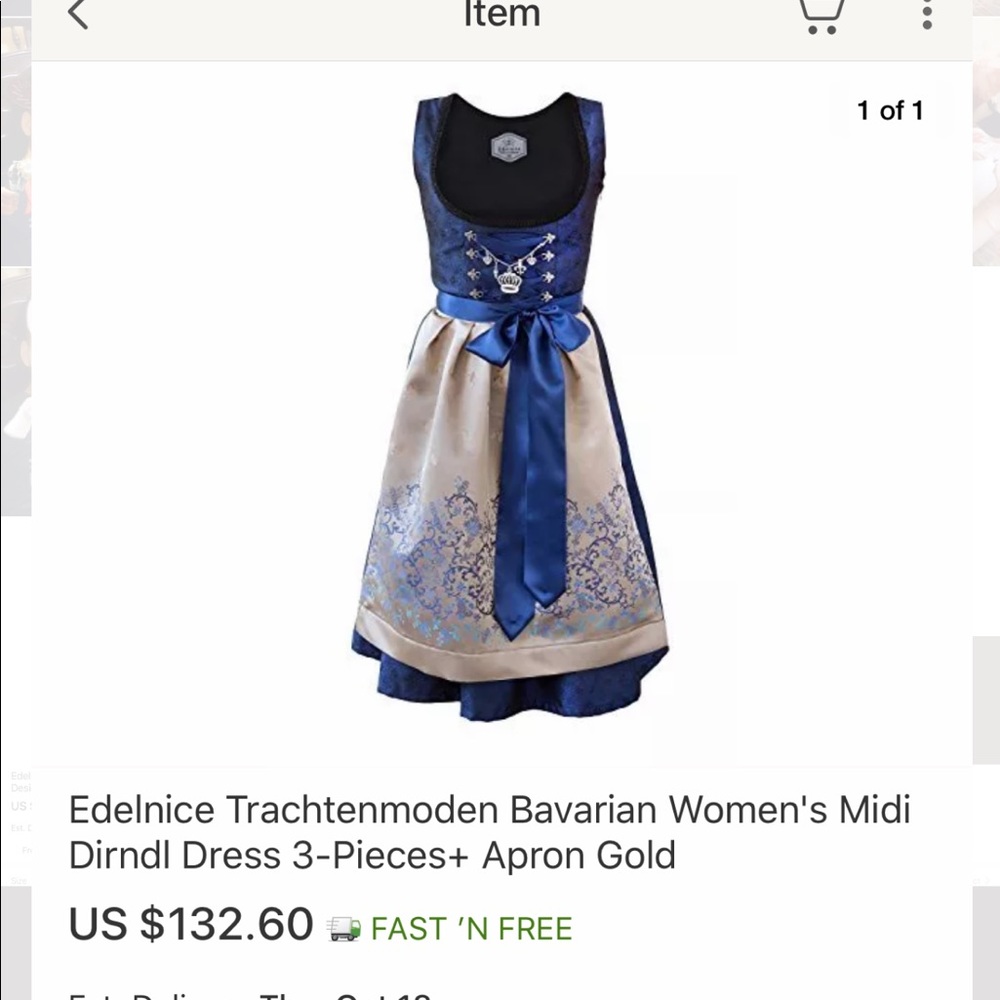This screenshot has height=1000, width=1000.
Task: Open the shopping cart
Action: click(822, 14)
